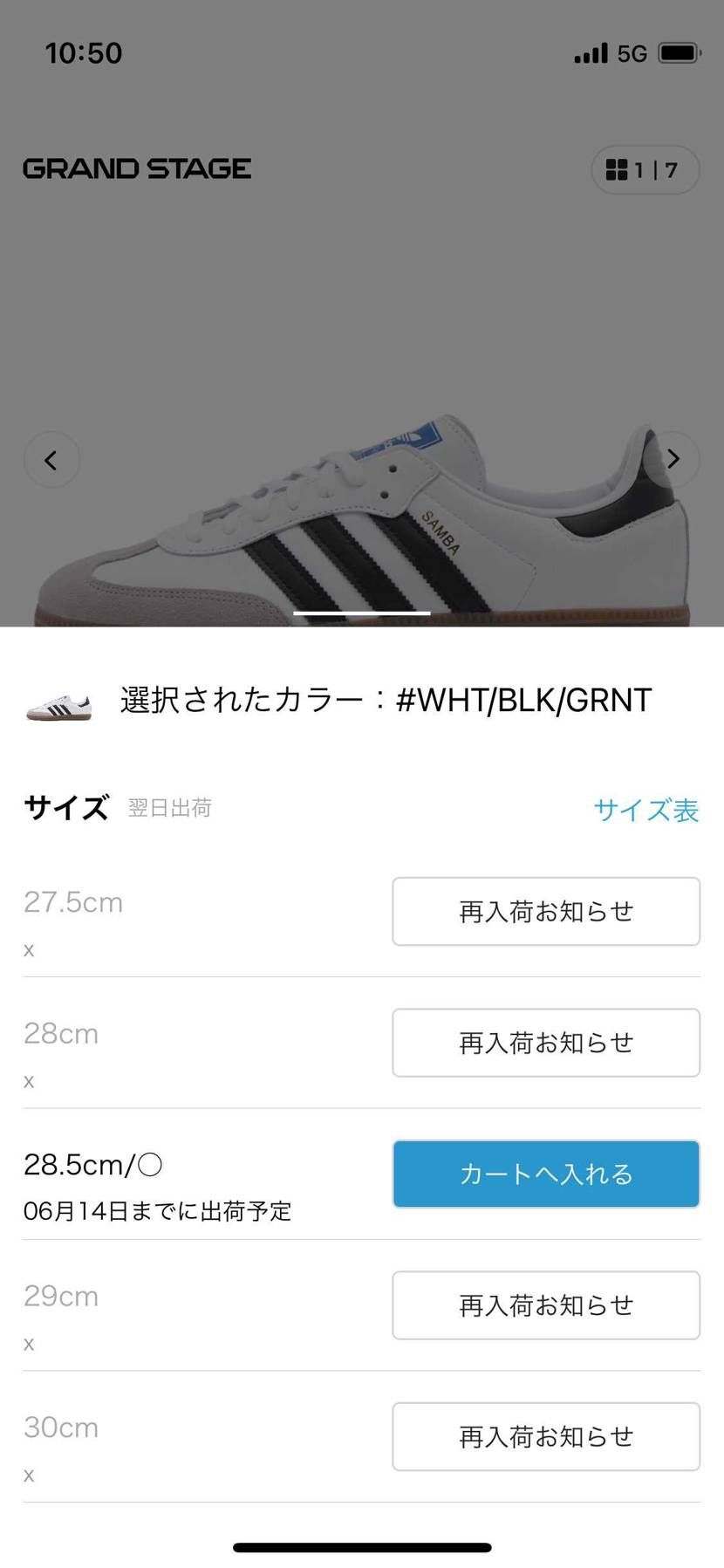
Task: Tap カートへ入れる to add to cart
Action: 545,1174
